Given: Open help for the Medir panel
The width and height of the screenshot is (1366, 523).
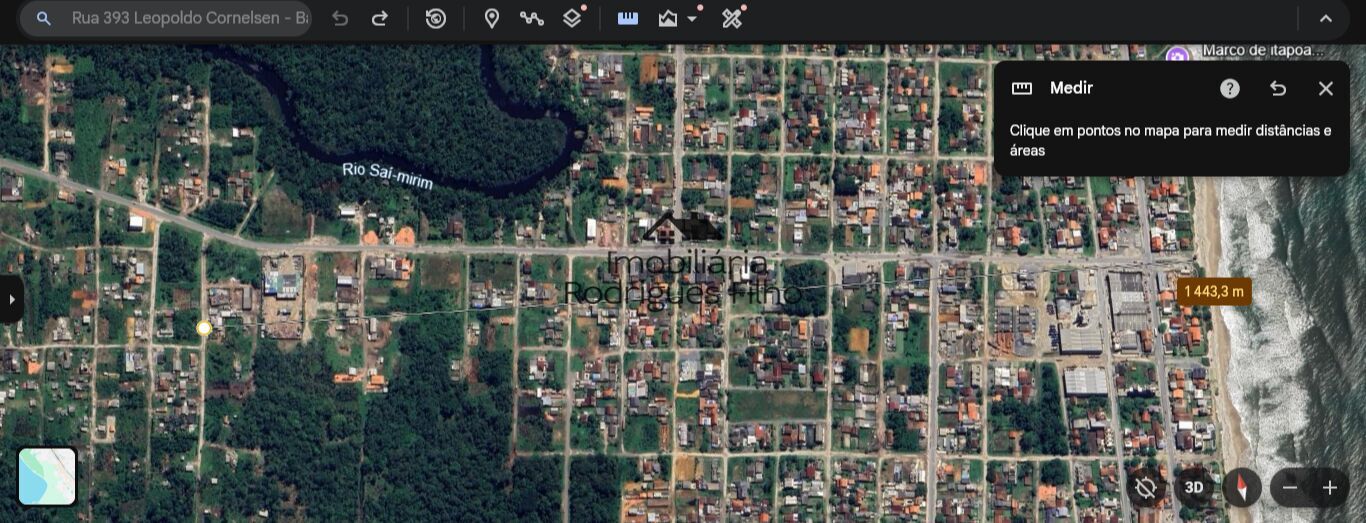Looking at the screenshot, I should (x=1230, y=88).
